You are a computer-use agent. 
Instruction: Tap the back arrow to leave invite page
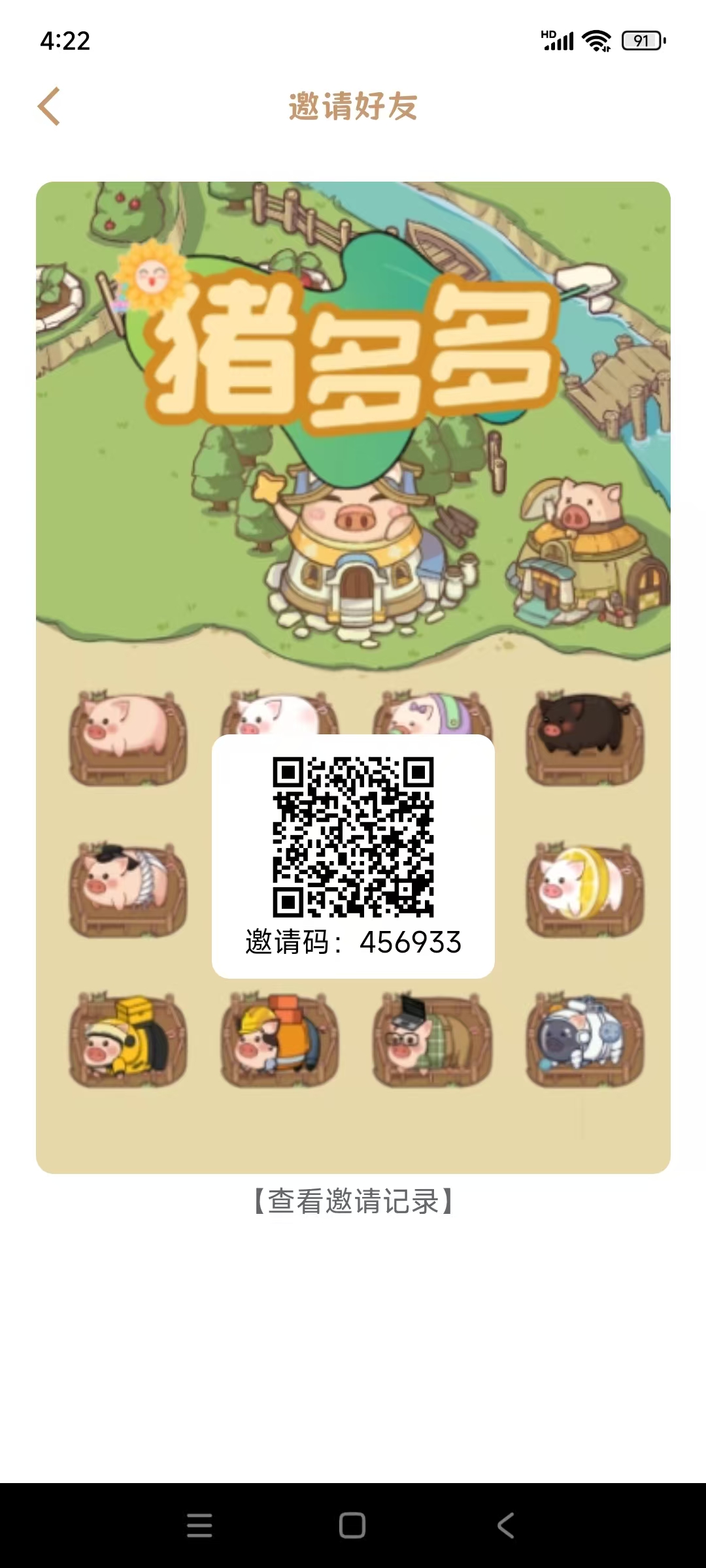point(49,105)
